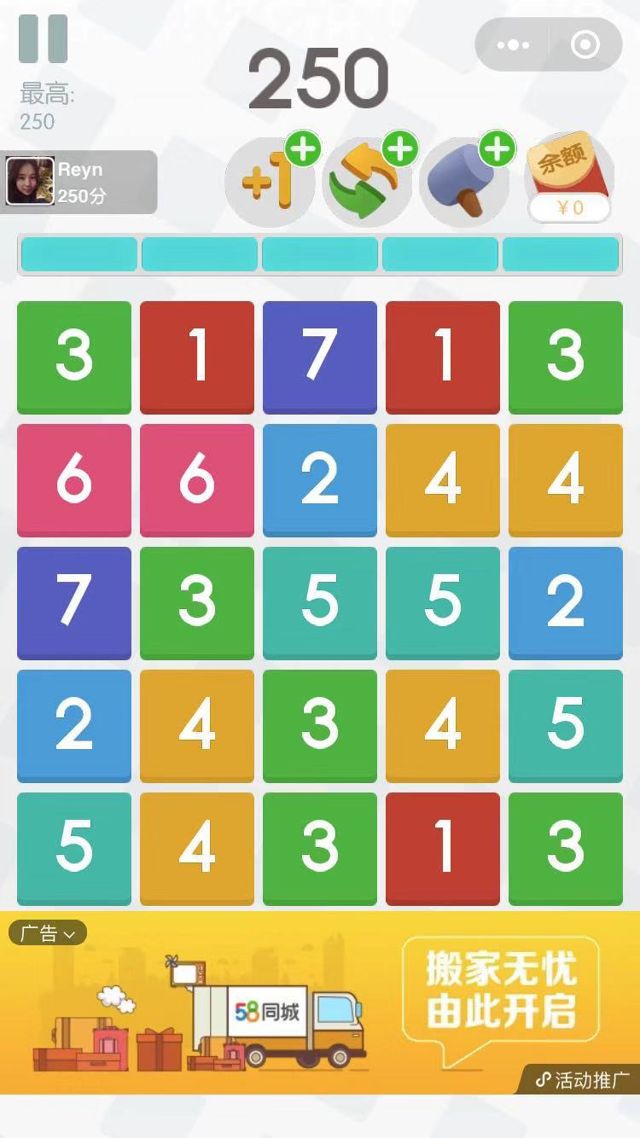Image resolution: width=640 pixels, height=1138 pixels.
Task: Open the 余额 red envelope balance
Action: 569,180
